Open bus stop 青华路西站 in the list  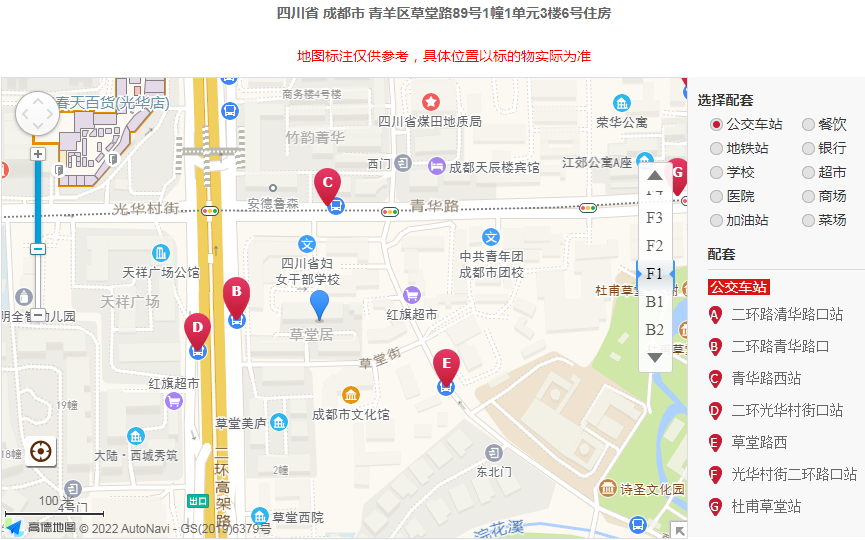[x=766, y=379]
